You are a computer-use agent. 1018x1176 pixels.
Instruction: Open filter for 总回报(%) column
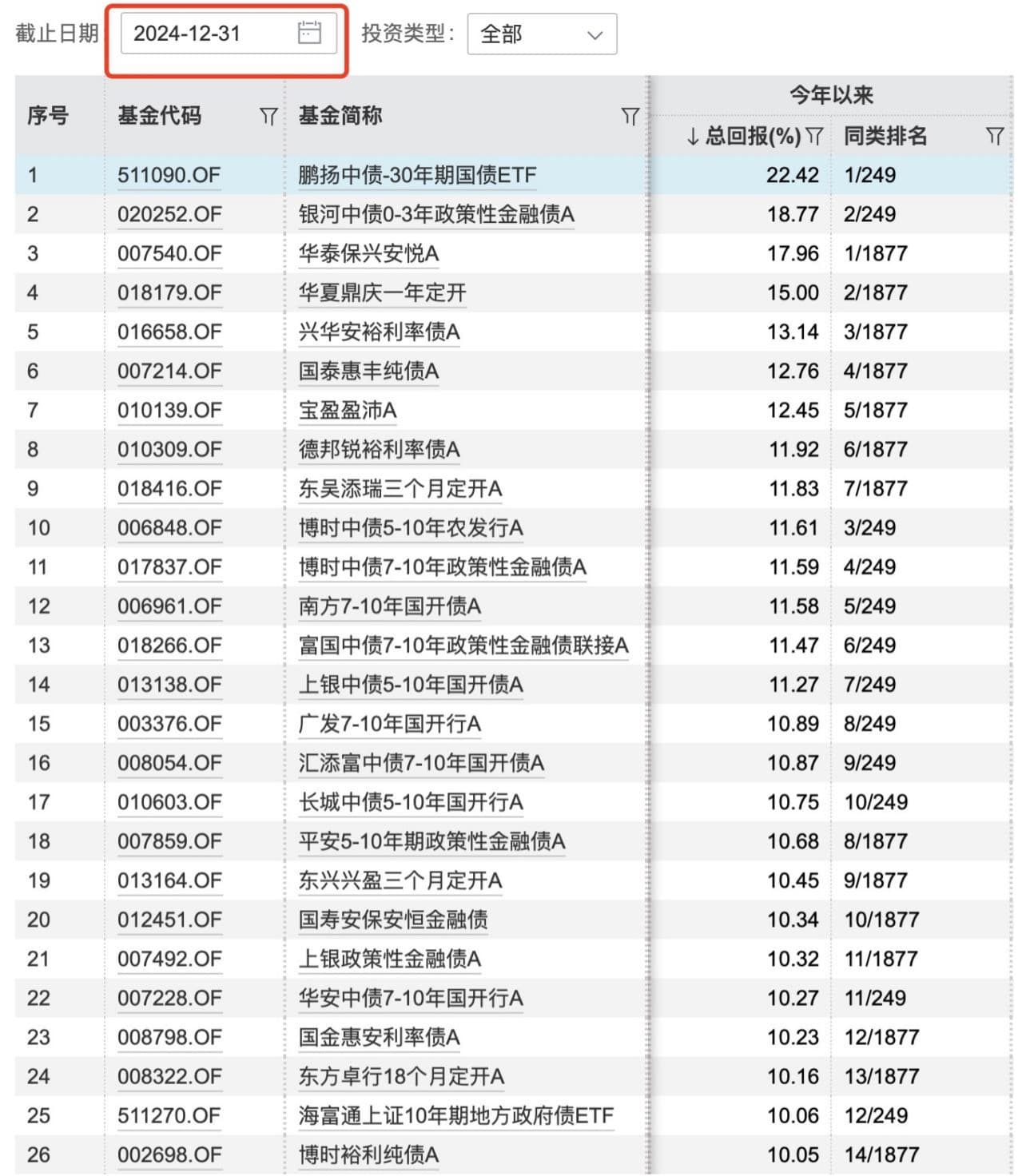[814, 137]
